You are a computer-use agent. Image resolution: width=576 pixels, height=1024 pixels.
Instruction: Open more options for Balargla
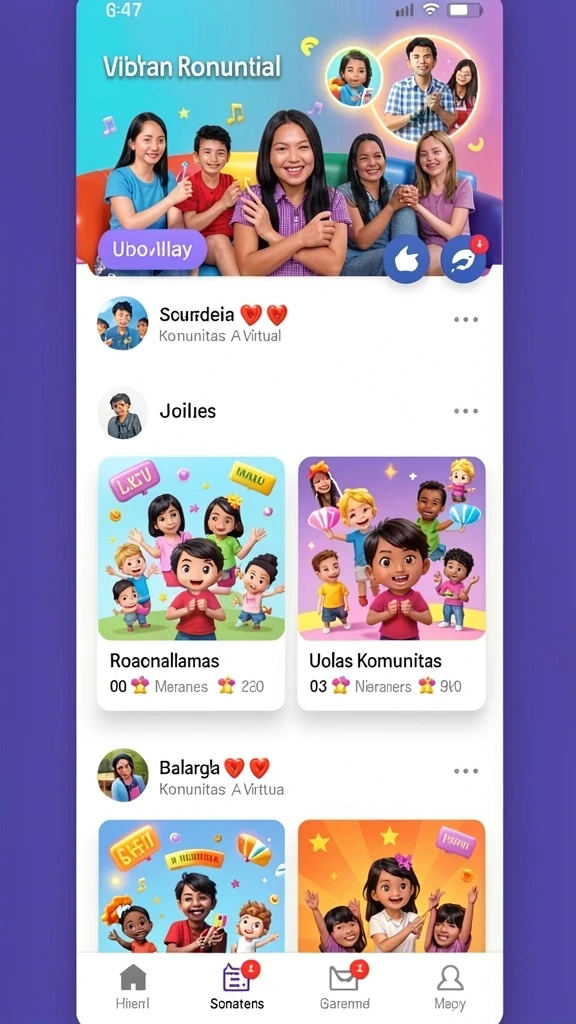pos(466,771)
